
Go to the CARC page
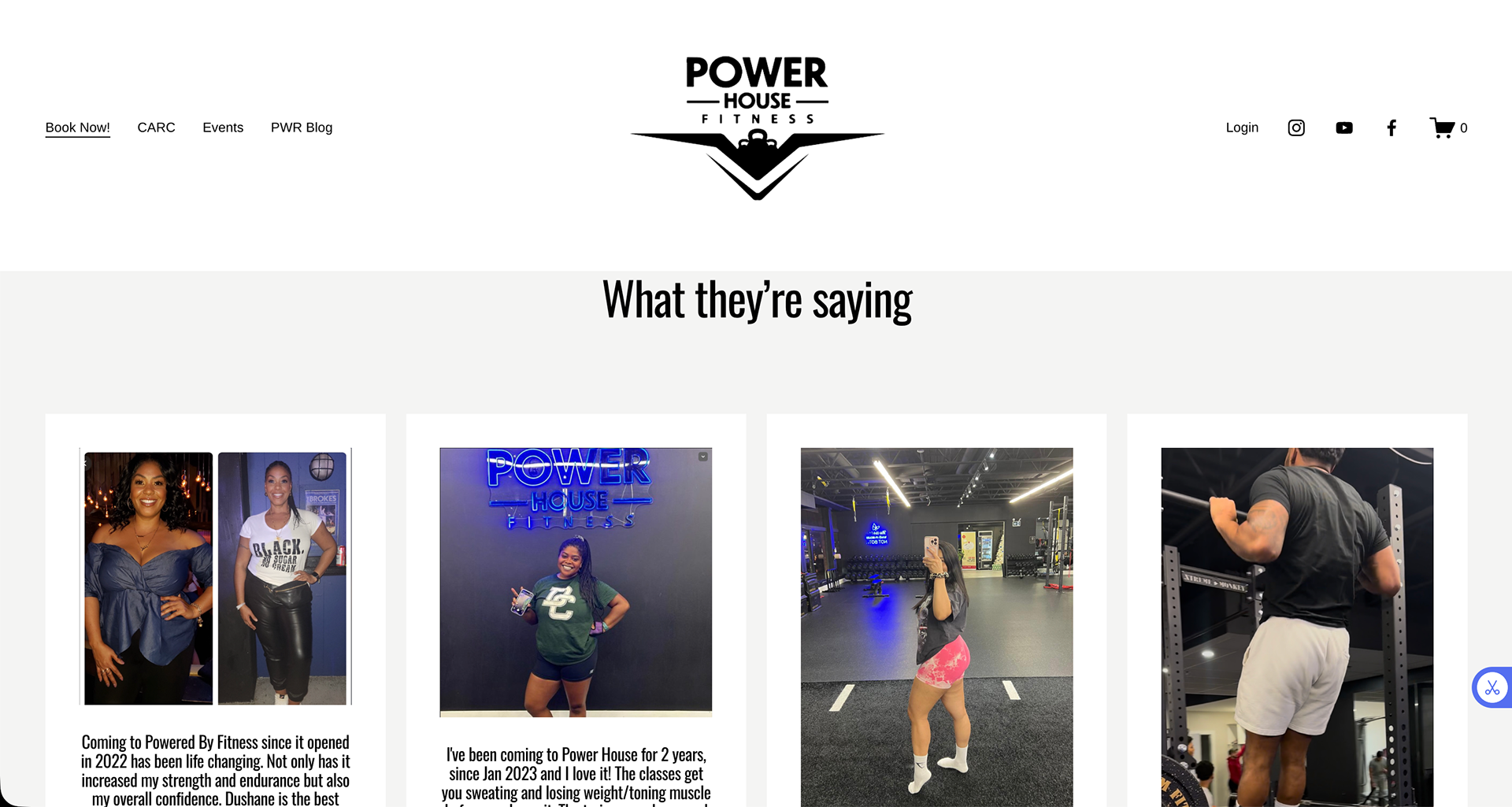156,128
